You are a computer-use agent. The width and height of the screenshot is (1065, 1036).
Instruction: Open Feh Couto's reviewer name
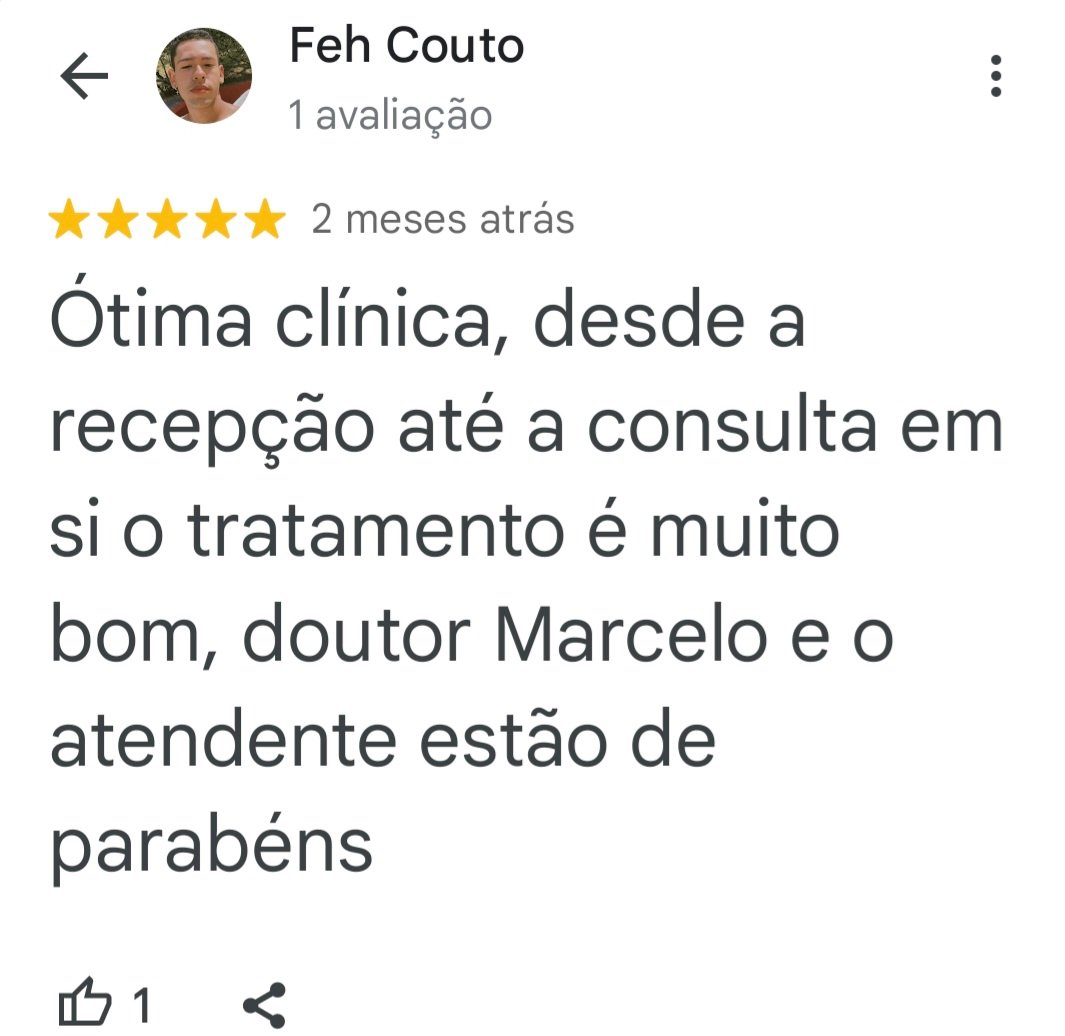click(406, 47)
